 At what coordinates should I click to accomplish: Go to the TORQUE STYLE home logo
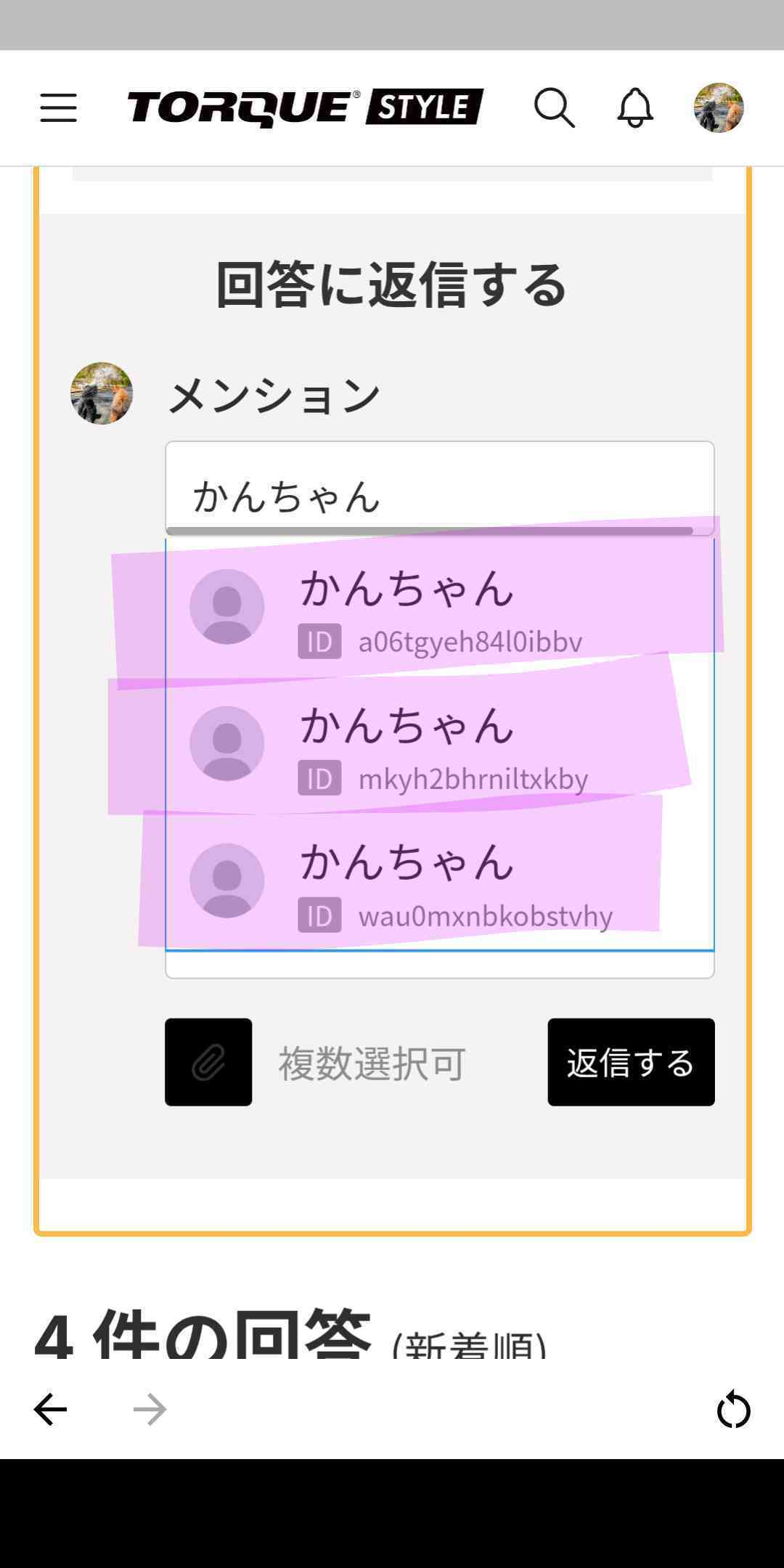pyautogui.click(x=306, y=107)
